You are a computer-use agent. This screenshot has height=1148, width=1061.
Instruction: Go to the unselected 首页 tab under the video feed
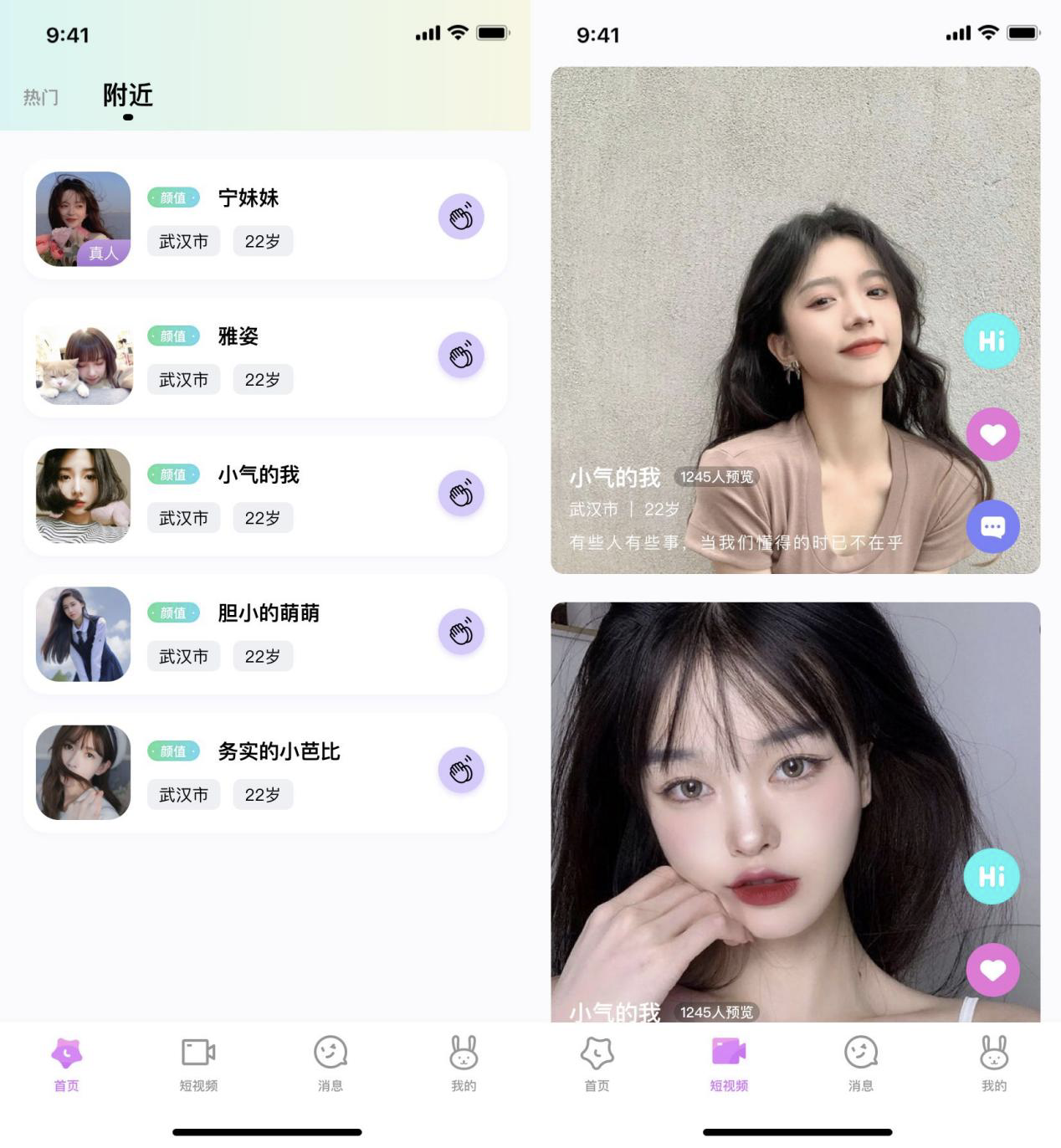click(x=597, y=1063)
